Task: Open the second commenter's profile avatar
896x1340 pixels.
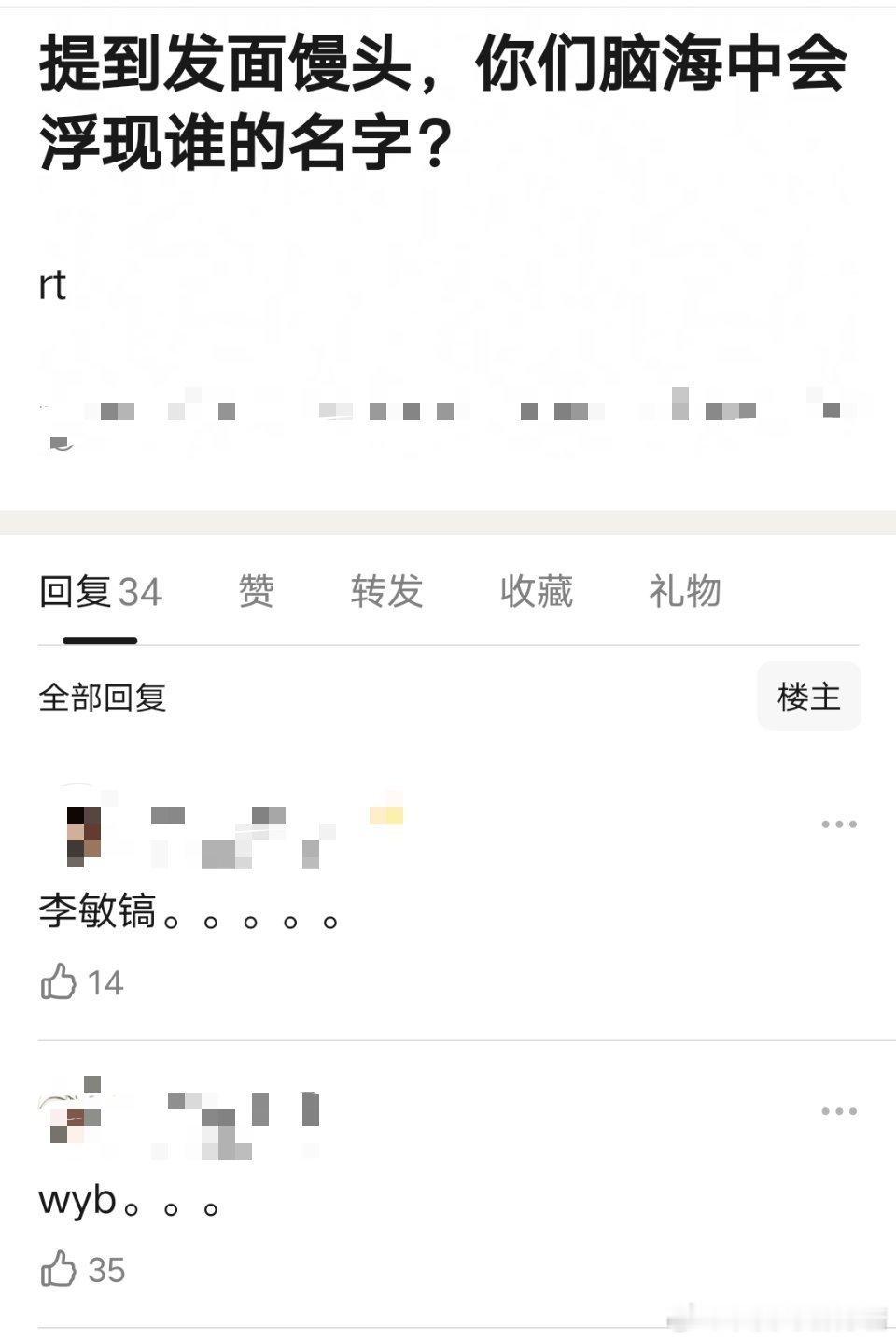Action: 82,1116
